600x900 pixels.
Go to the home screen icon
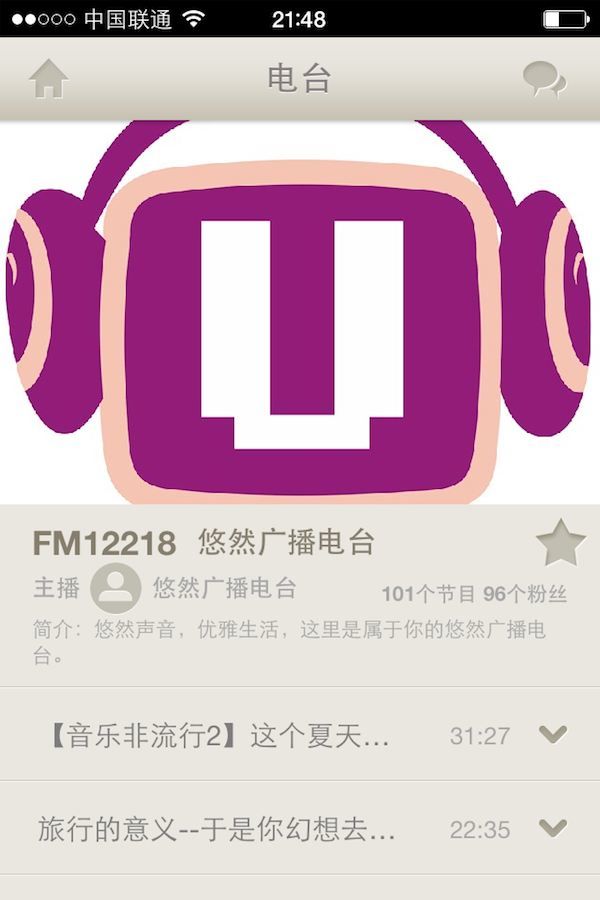(x=48, y=79)
